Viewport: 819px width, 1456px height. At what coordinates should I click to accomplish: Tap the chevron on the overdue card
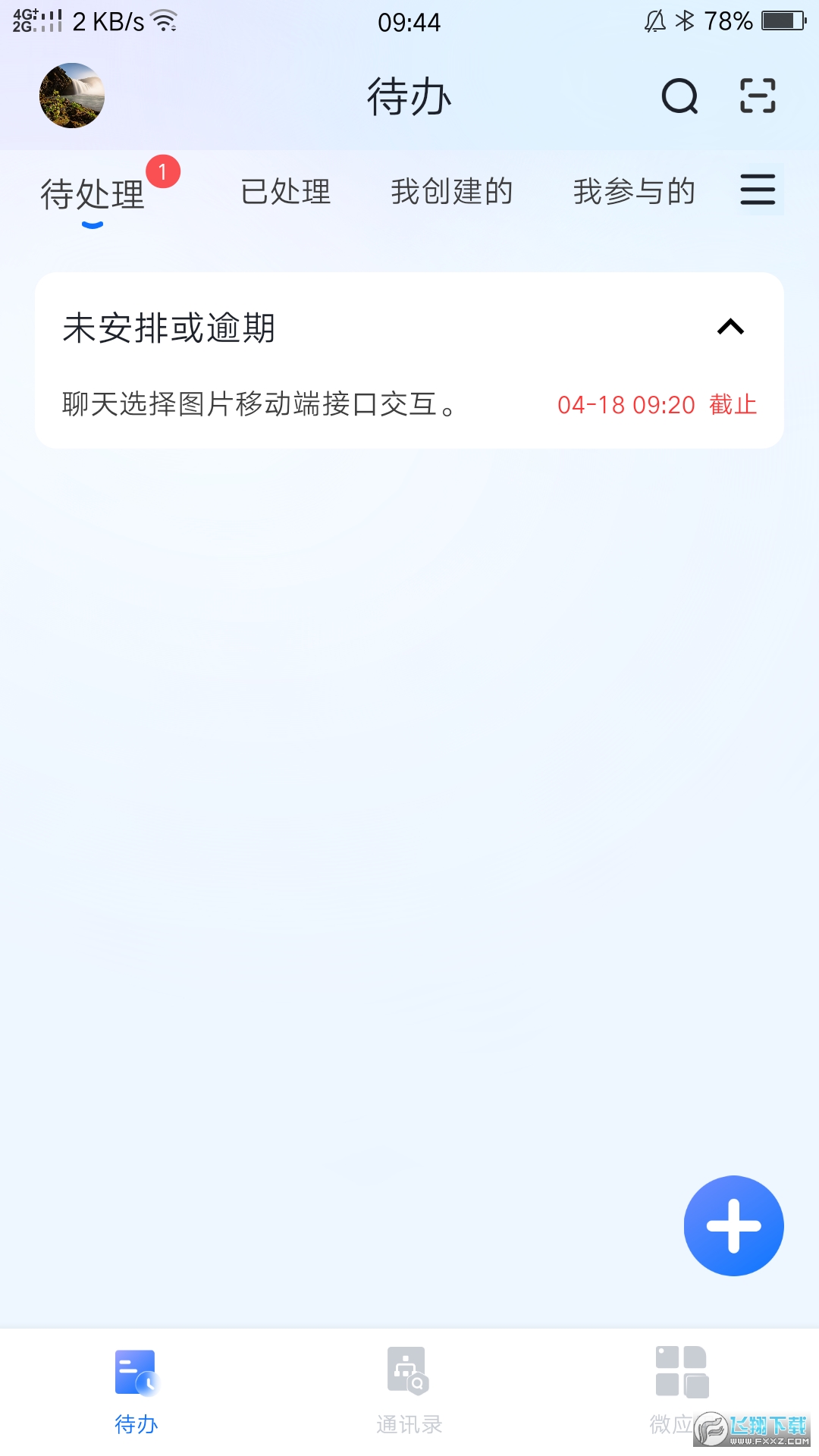(x=730, y=328)
